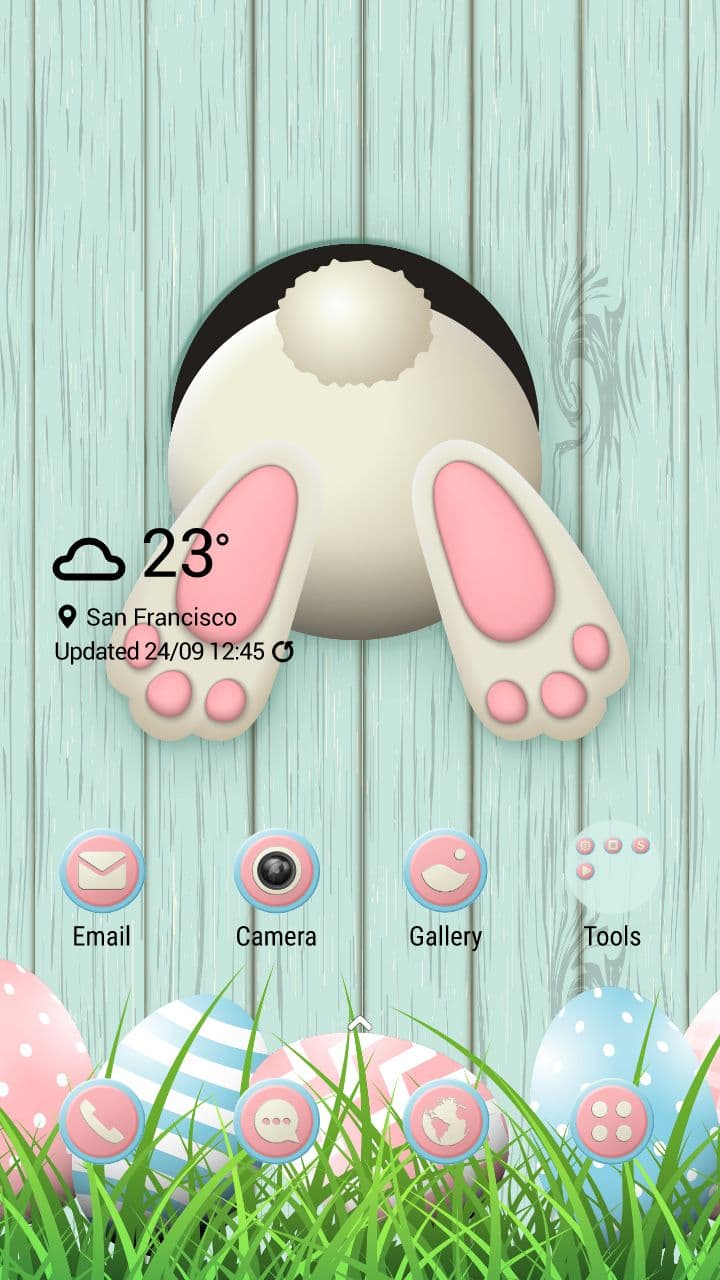This screenshot has width=720, height=1280.
Task: Open the Gallery app
Action: [x=445, y=871]
